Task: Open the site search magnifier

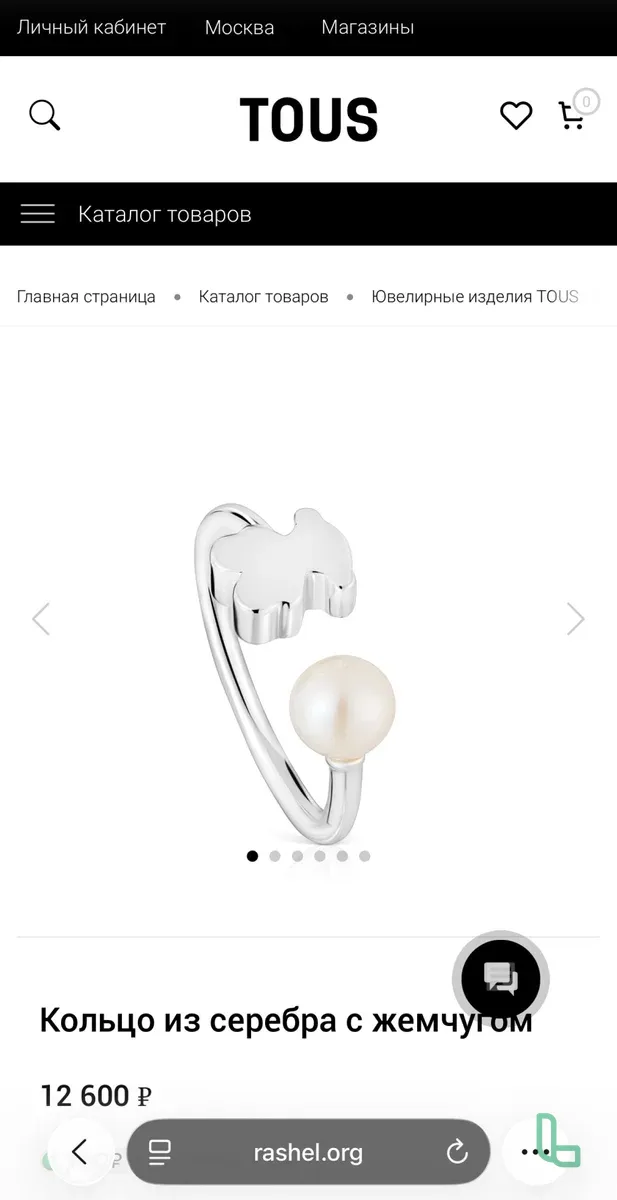Action: tap(45, 115)
